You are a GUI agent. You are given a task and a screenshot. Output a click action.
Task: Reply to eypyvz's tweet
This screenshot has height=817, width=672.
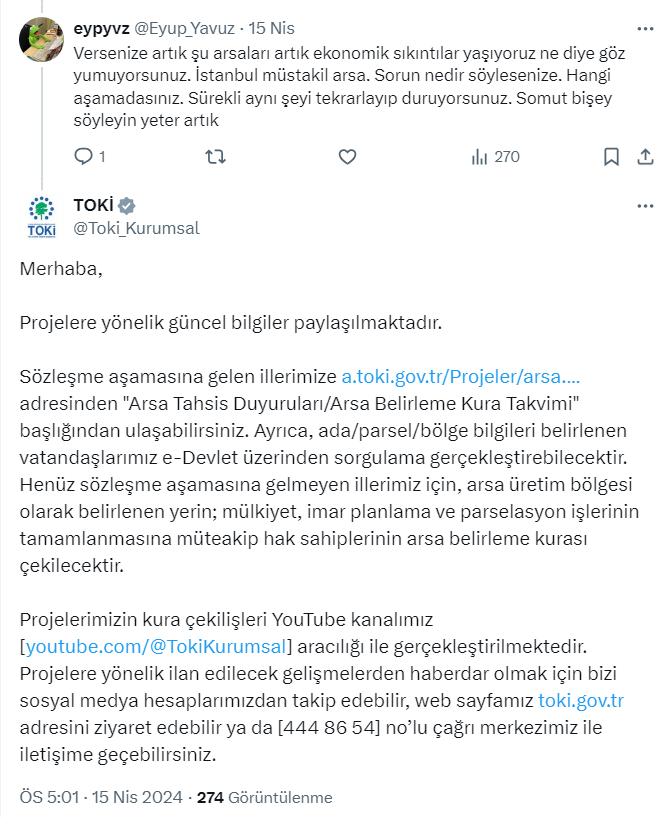[x=84, y=156]
